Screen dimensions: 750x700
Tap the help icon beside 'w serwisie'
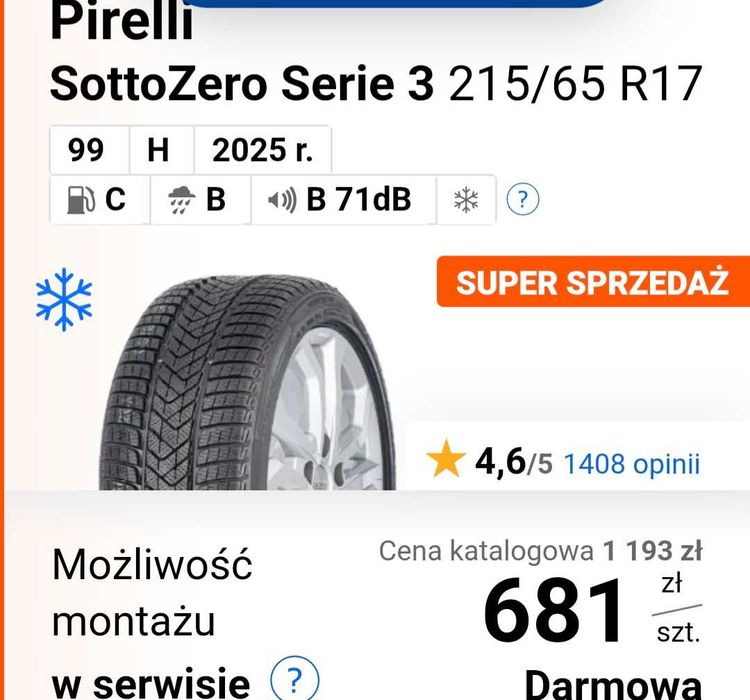[289, 681]
